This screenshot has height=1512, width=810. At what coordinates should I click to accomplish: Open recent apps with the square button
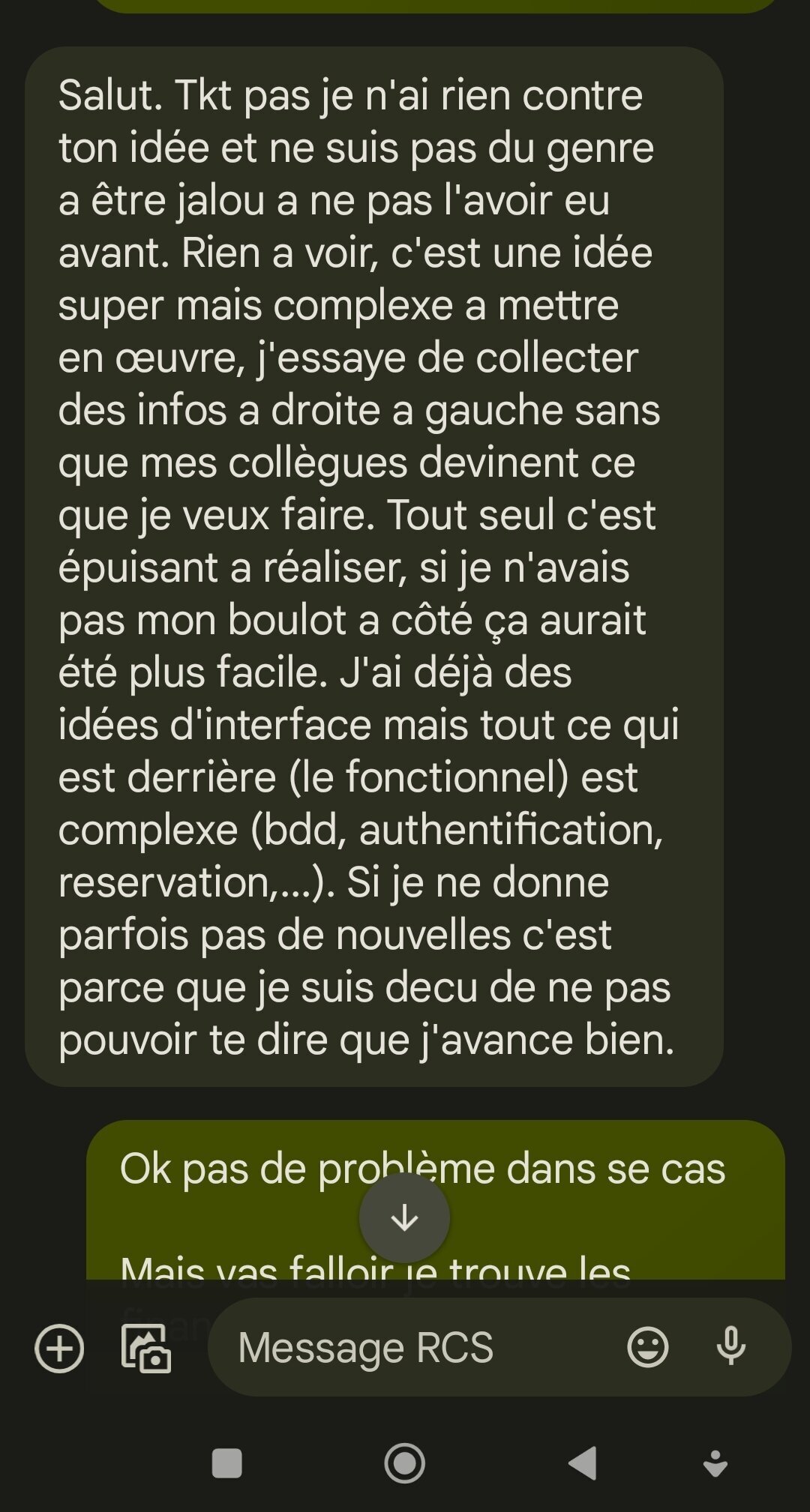pyautogui.click(x=227, y=1463)
